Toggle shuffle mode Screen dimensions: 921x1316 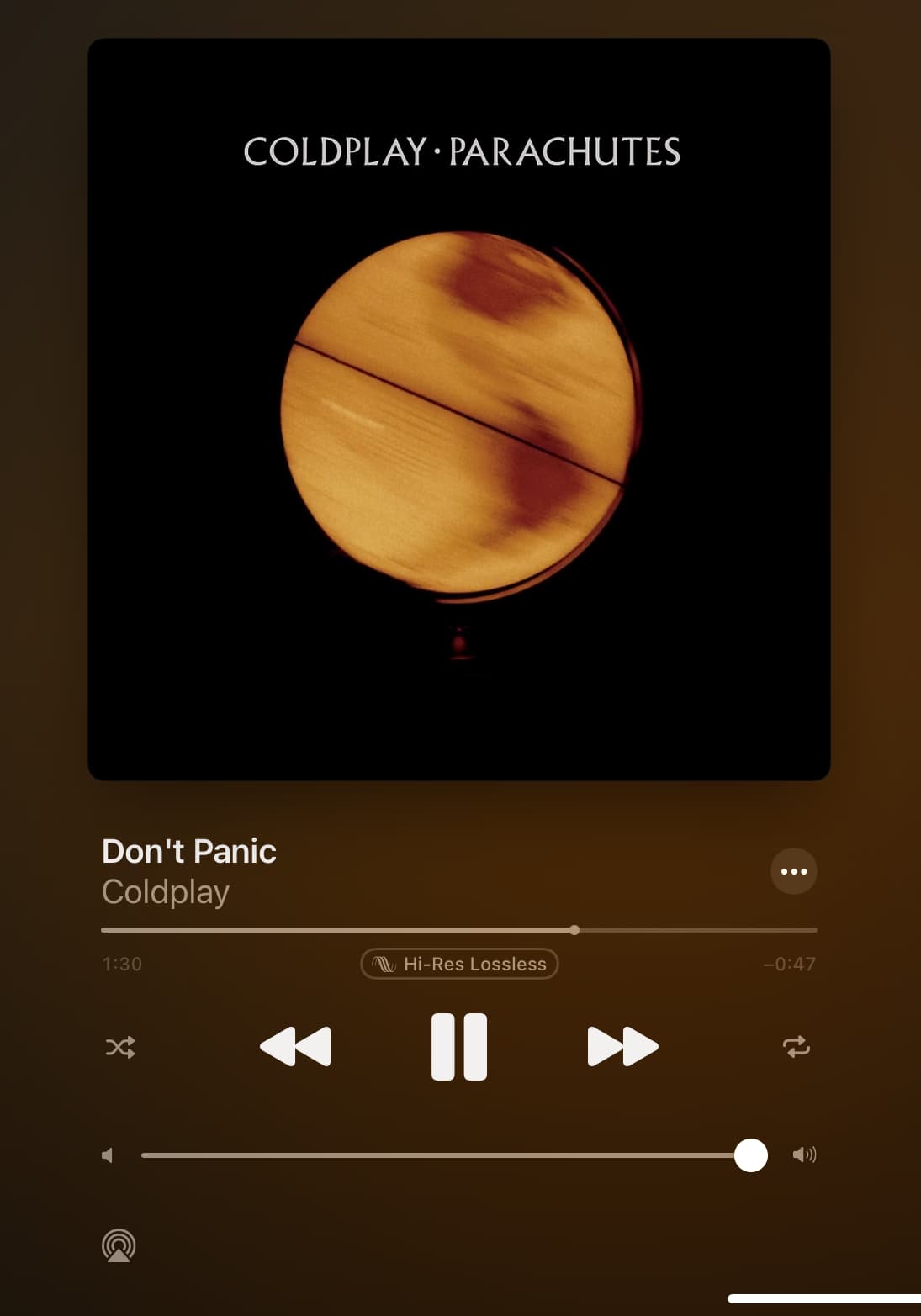click(120, 1047)
